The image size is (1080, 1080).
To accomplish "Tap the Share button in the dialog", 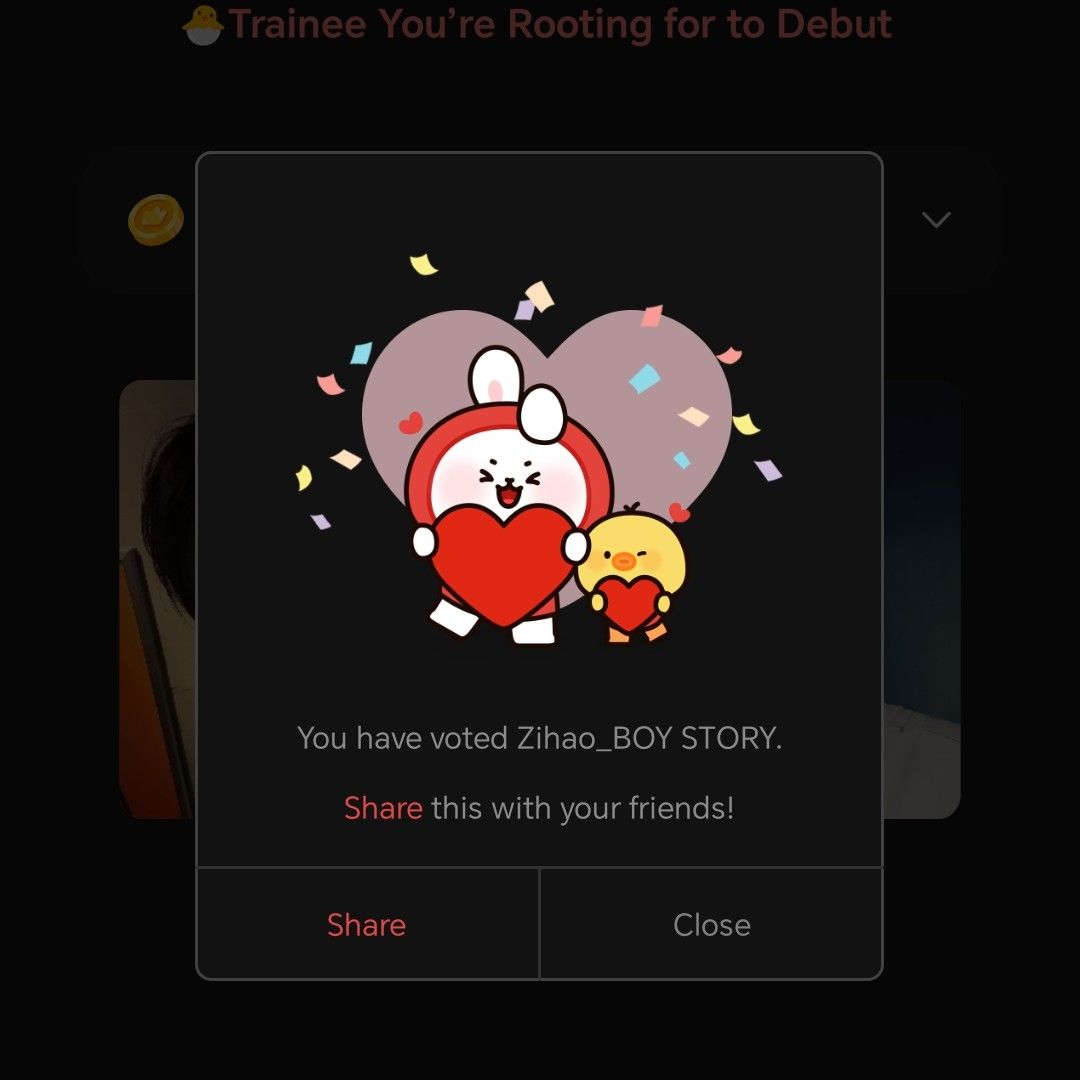I will click(367, 925).
